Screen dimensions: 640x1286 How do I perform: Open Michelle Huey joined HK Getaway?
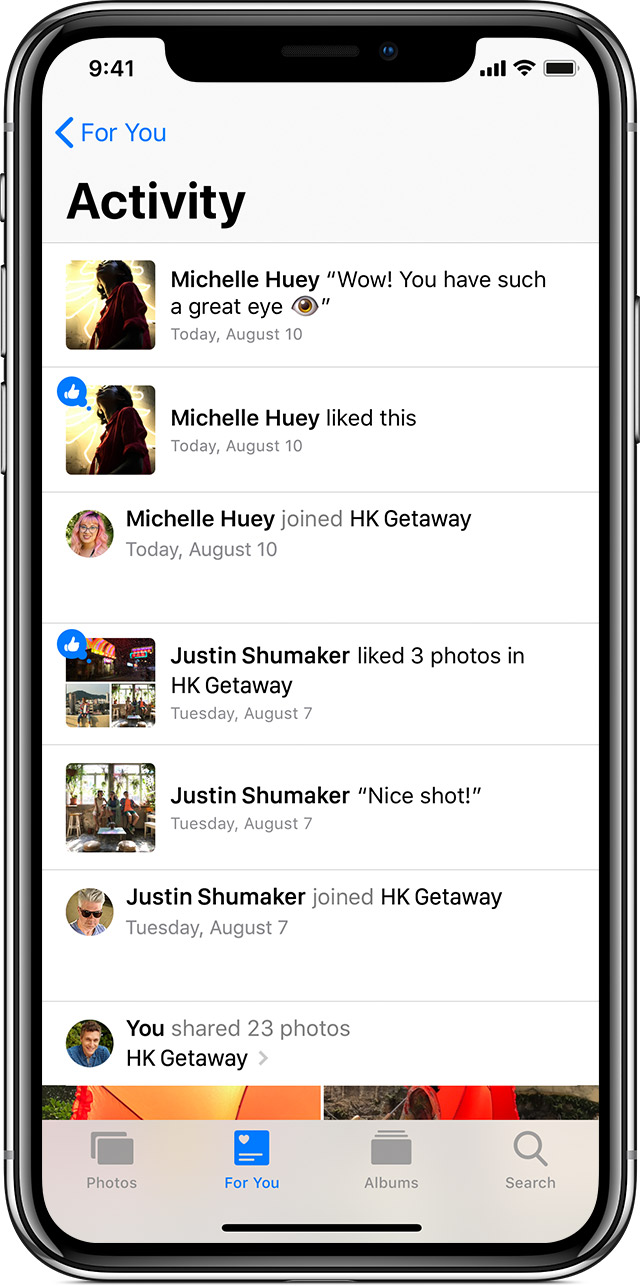(320, 558)
